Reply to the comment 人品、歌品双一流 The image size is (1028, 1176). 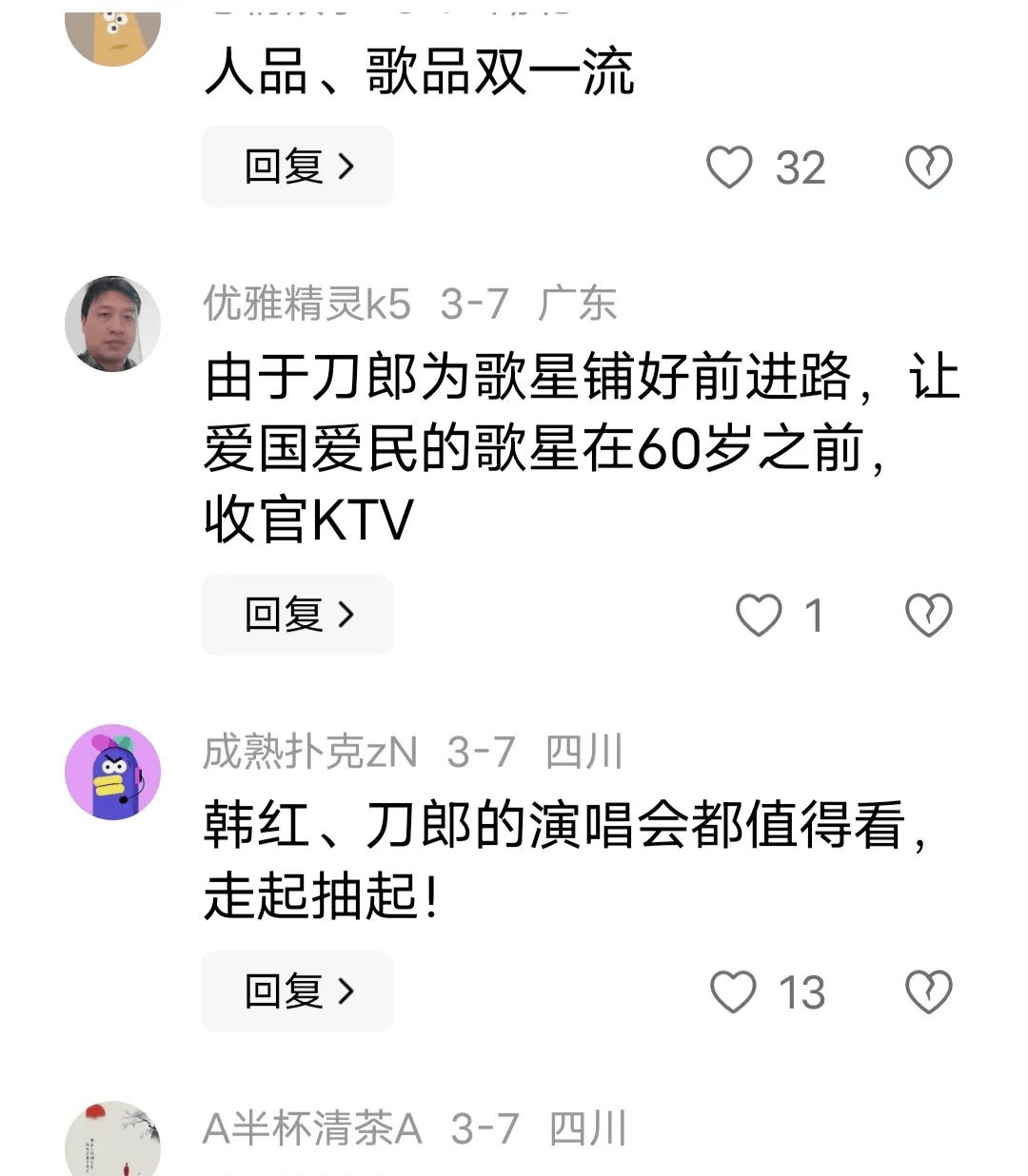(x=297, y=167)
